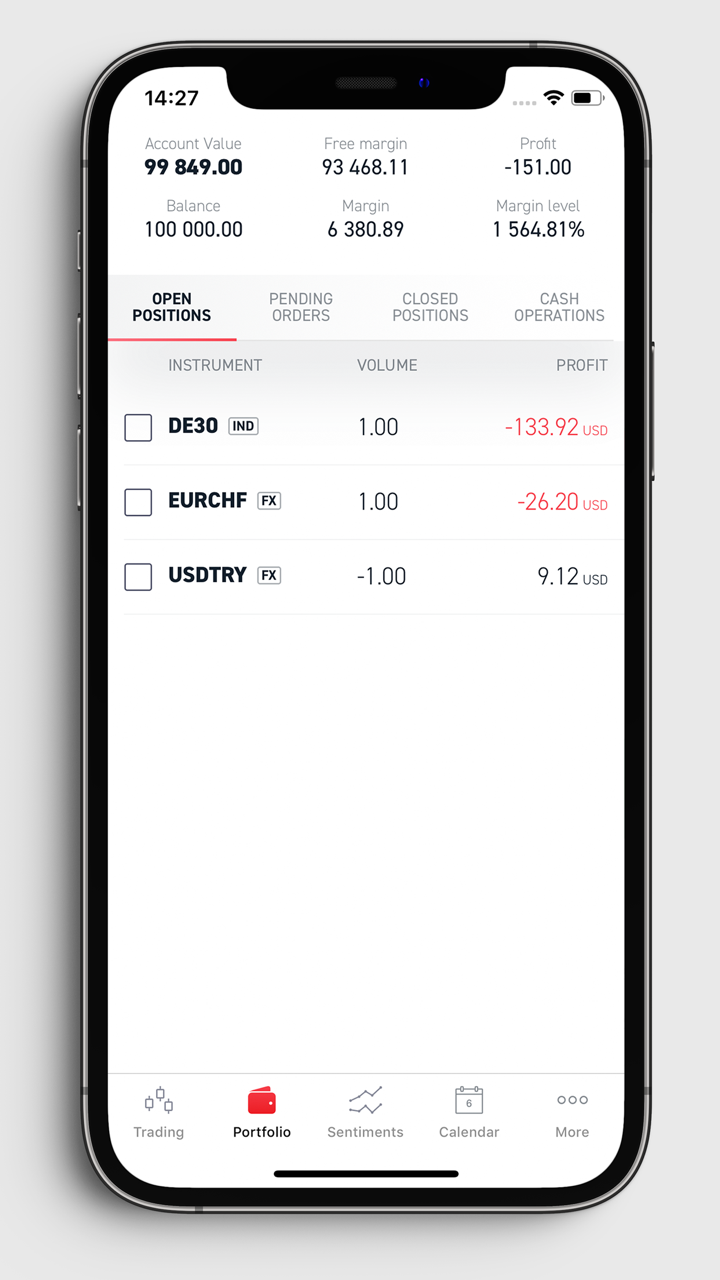Tick the EURCHF position checkbox
The width and height of the screenshot is (720, 1280).
point(138,502)
